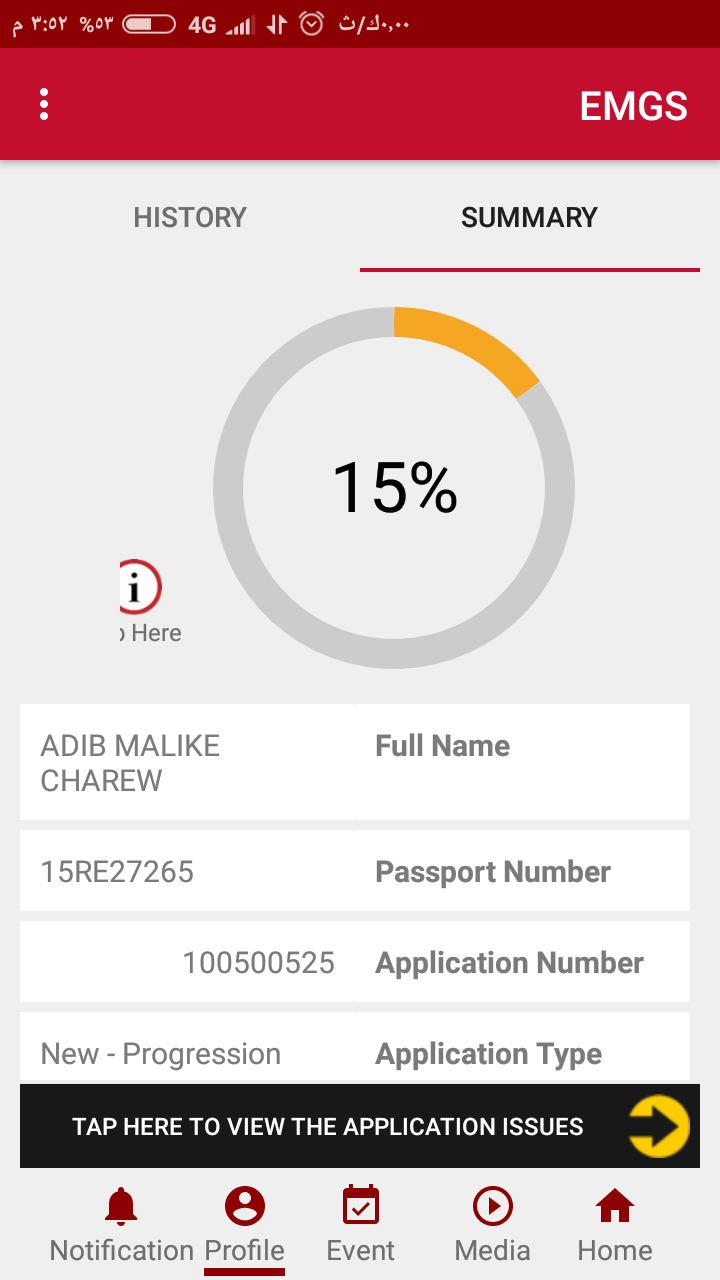This screenshot has height=1280, width=720.
Task: Switch to the Media tab
Action: click(492, 1226)
